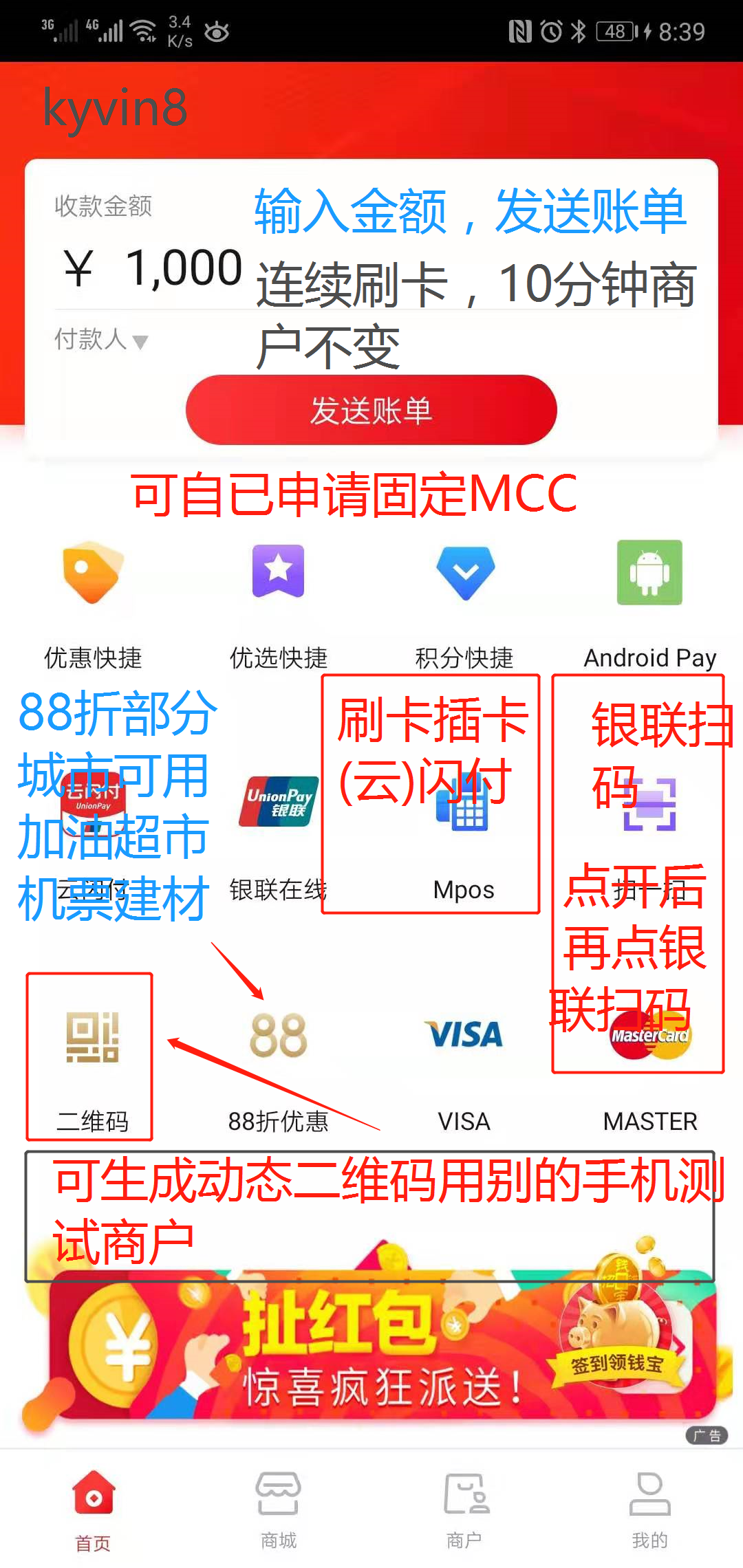Go to the 首页 tab
The height and width of the screenshot is (1568, 743).
[x=93, y=1506]
